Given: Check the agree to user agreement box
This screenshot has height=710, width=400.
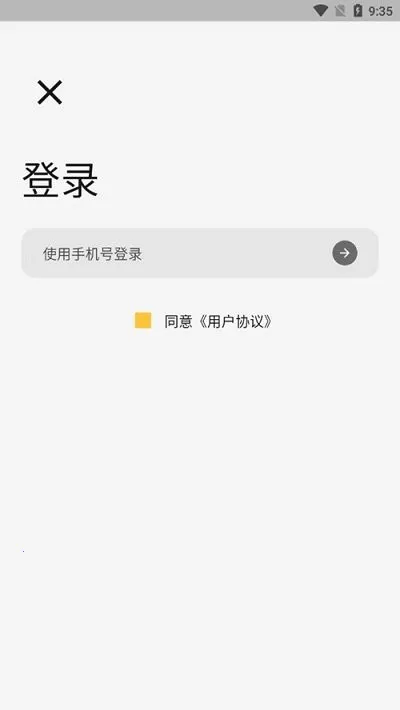Looking at the screenshot, I should (143, 320).
